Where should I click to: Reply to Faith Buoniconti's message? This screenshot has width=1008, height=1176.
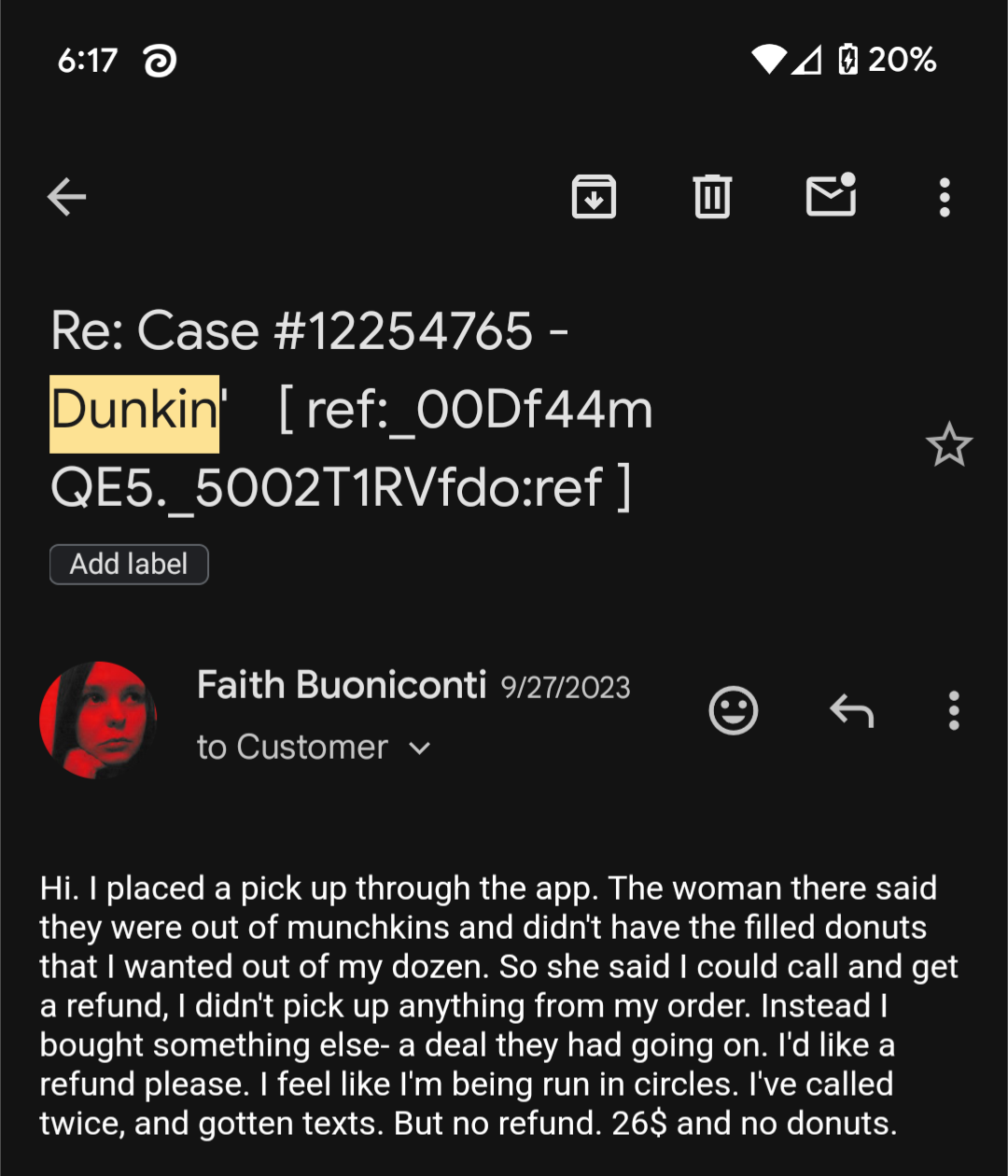[x=851, y=711]
